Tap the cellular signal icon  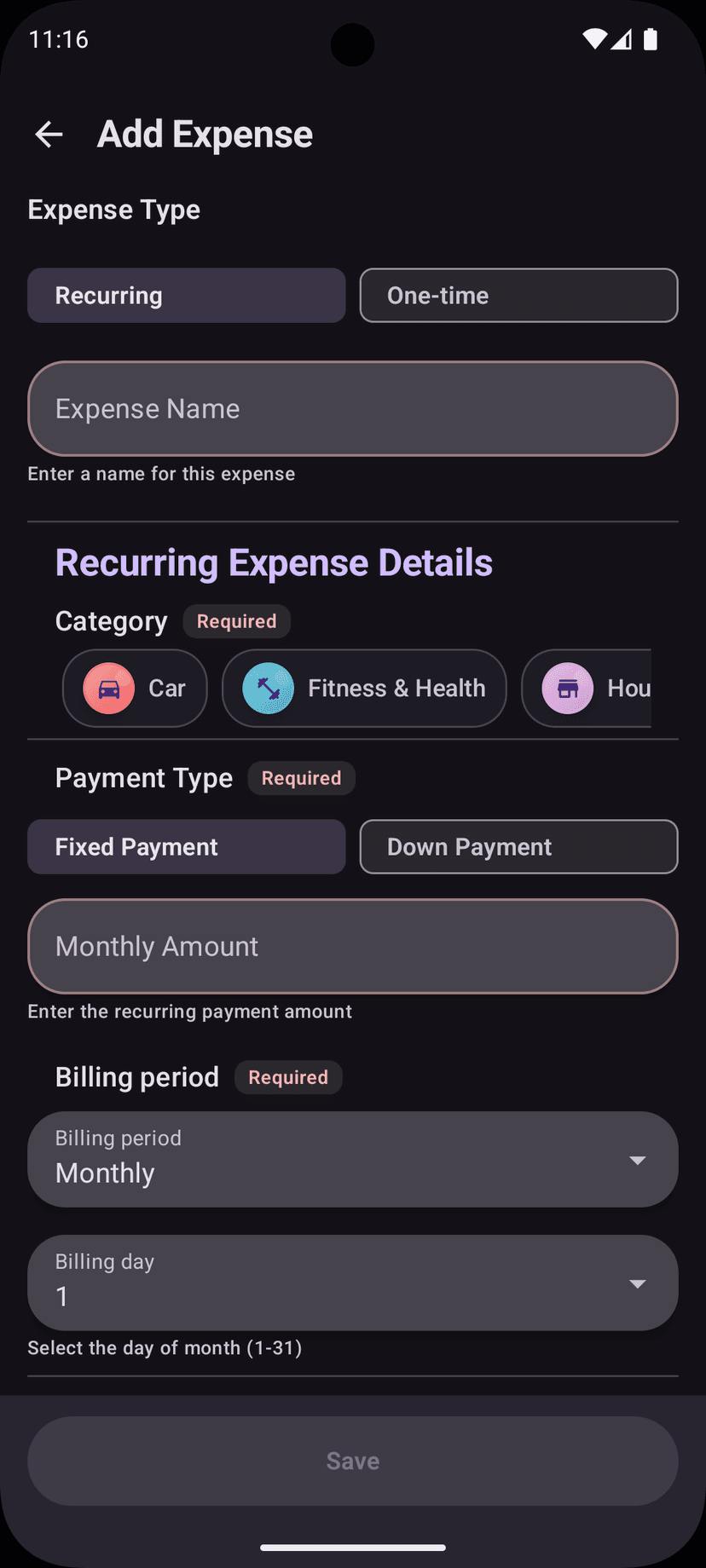click(x=622, y=39)
